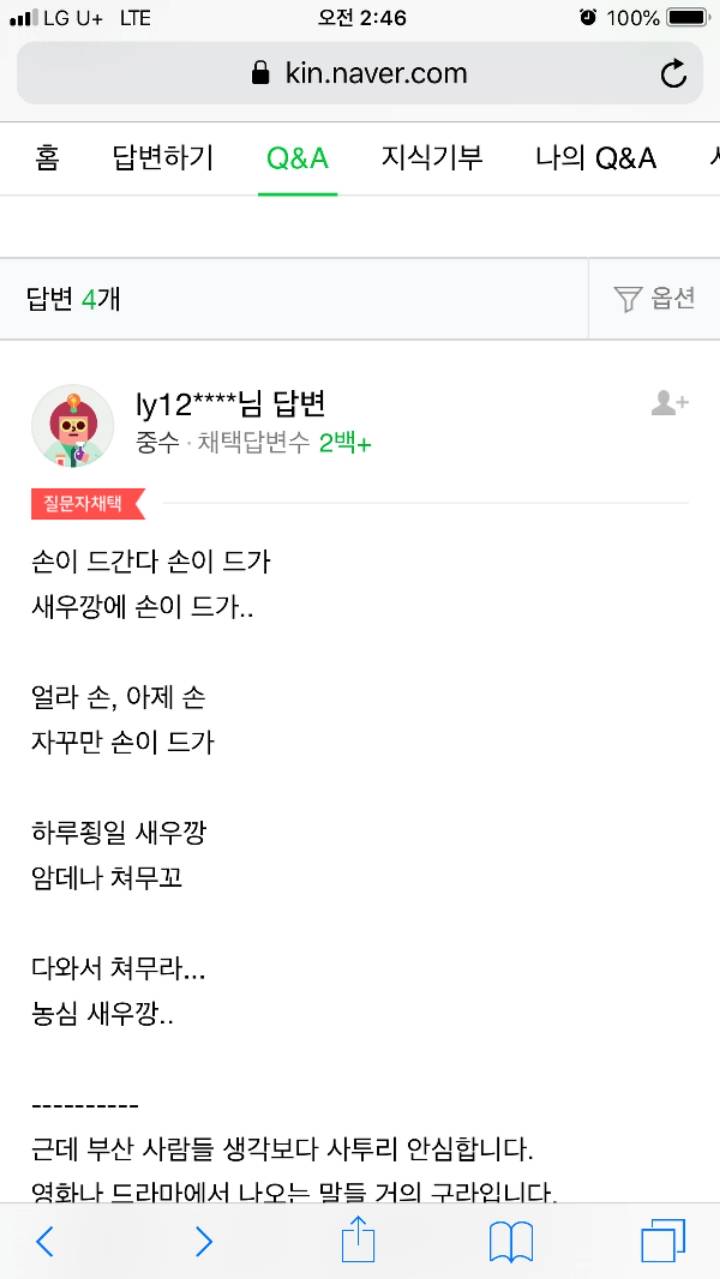Open the Safari share sheet

359,1242
